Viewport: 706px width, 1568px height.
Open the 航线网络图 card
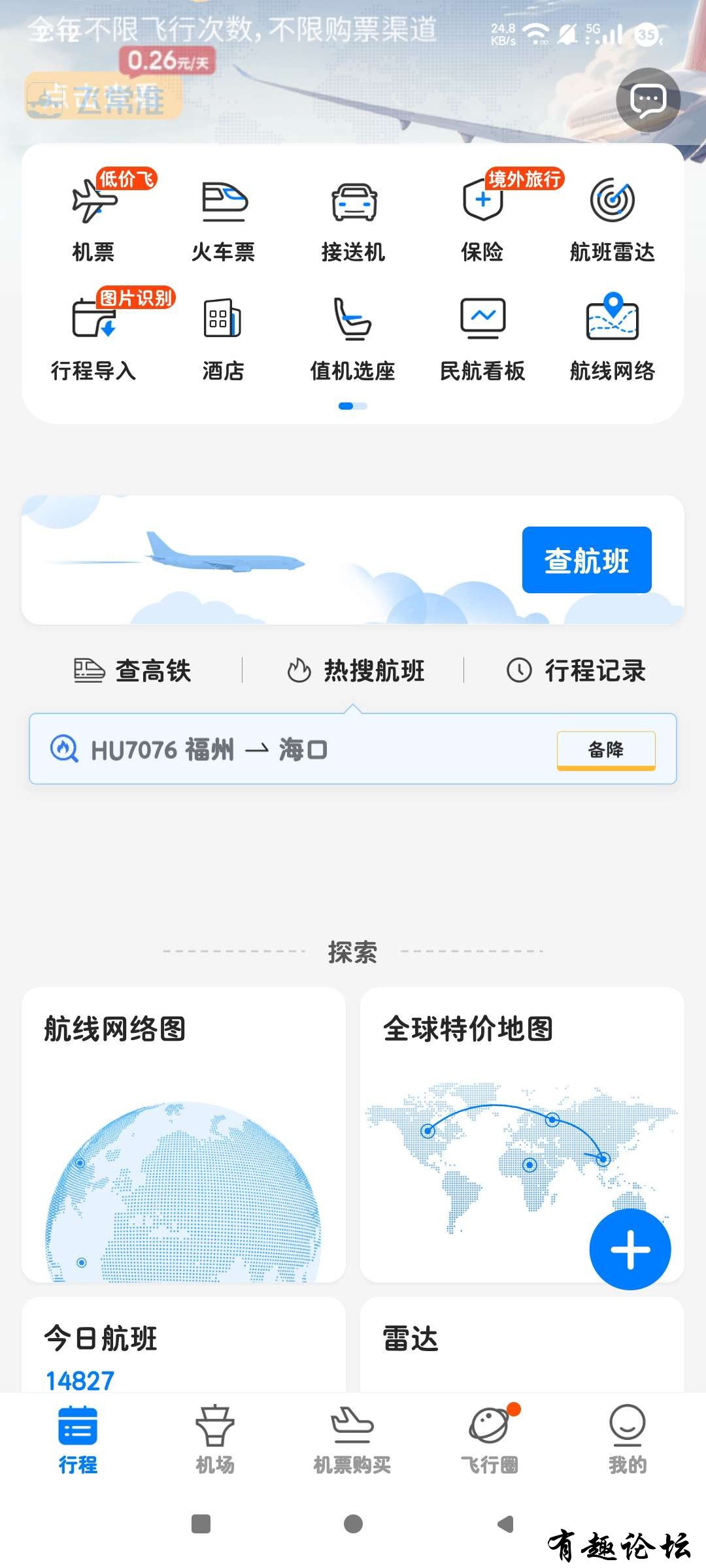point(184,1134)
